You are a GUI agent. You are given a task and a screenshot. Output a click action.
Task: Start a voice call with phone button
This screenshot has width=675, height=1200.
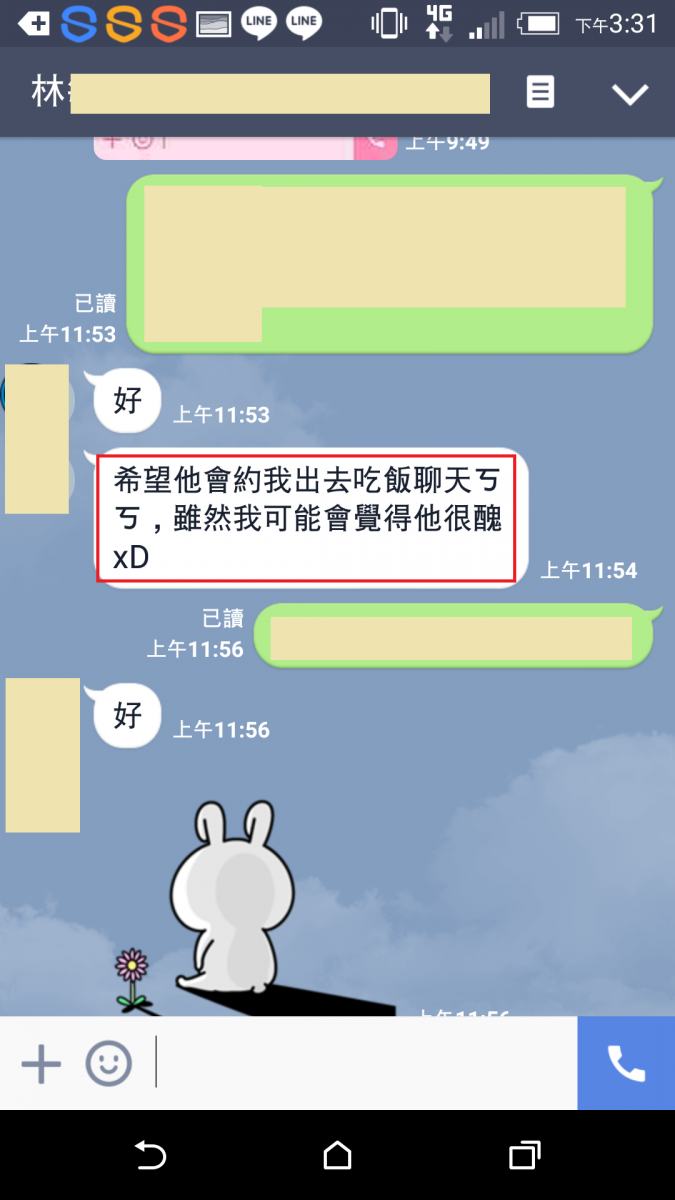pyautogui.click(x=626, y=1063)
